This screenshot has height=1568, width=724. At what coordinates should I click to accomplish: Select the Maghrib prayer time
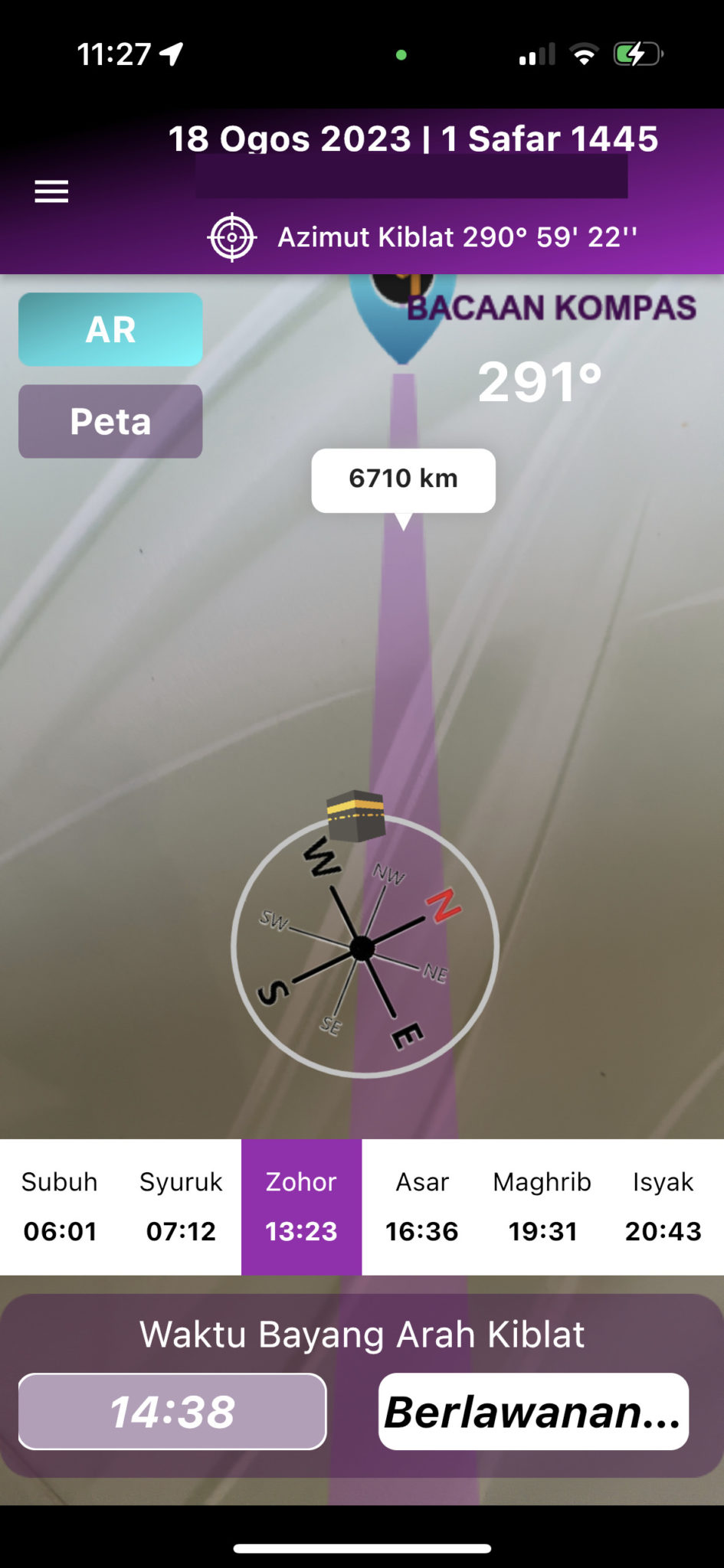click(x=542, y=1206)
